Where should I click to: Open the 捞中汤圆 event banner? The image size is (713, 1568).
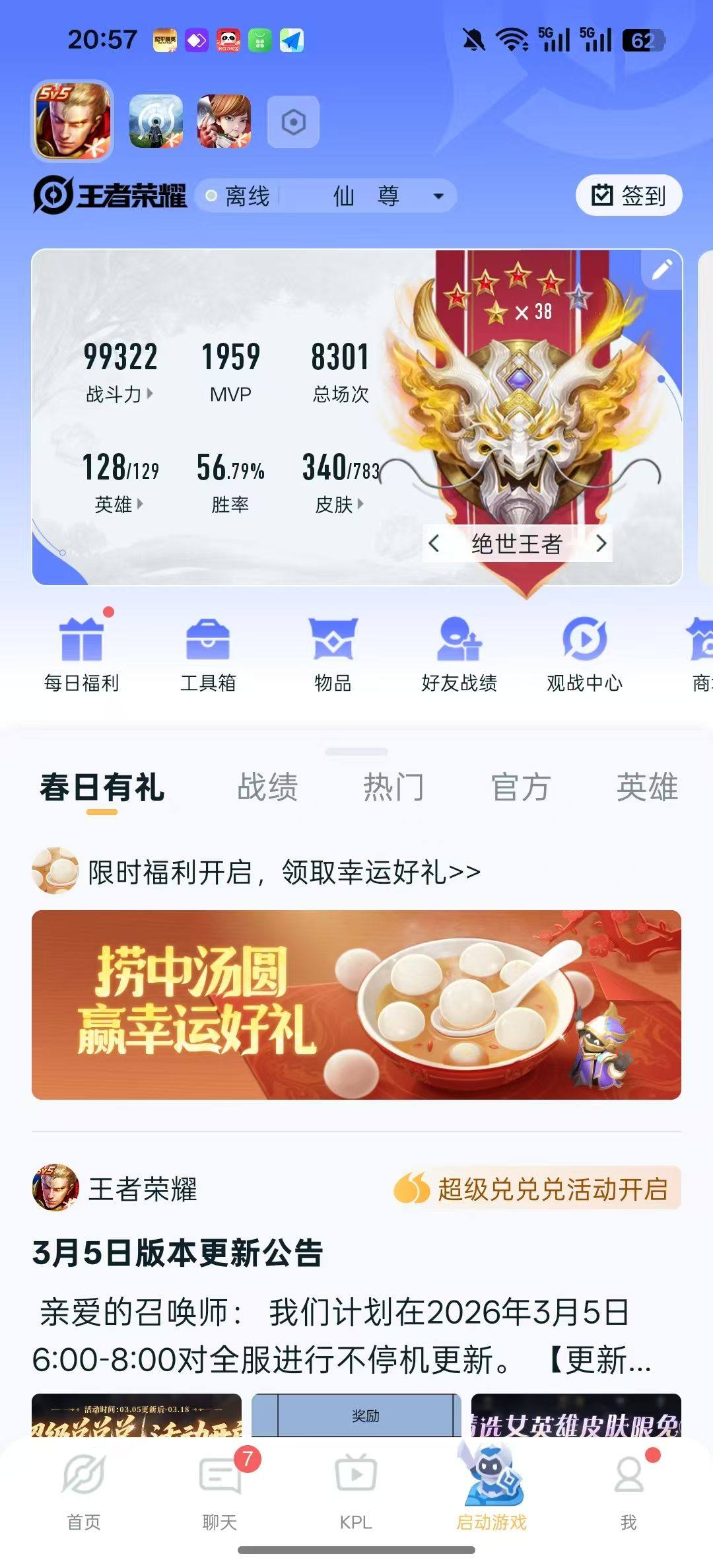click(x=356, y=1006)
